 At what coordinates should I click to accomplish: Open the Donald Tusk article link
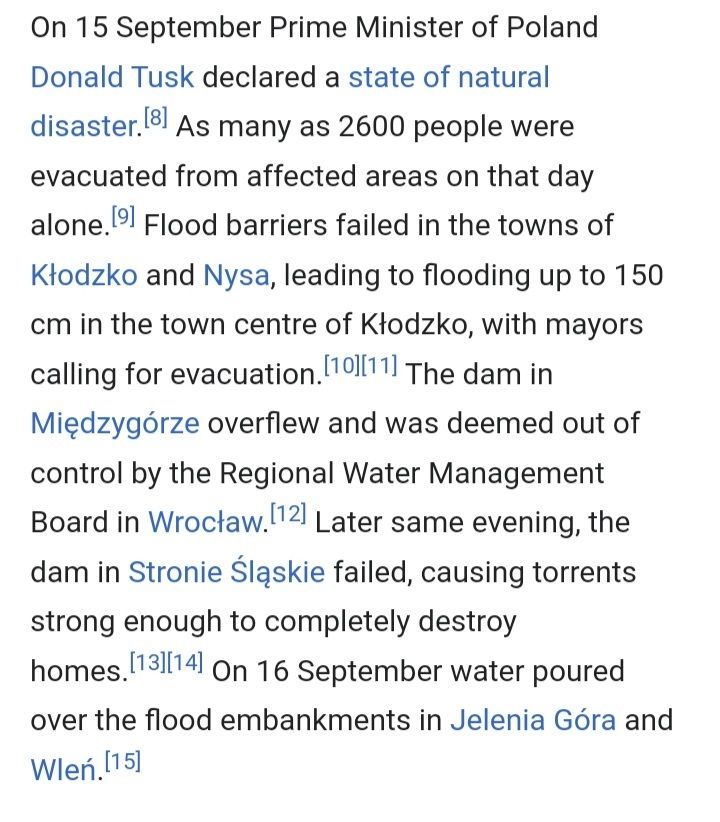pos(113,77)
